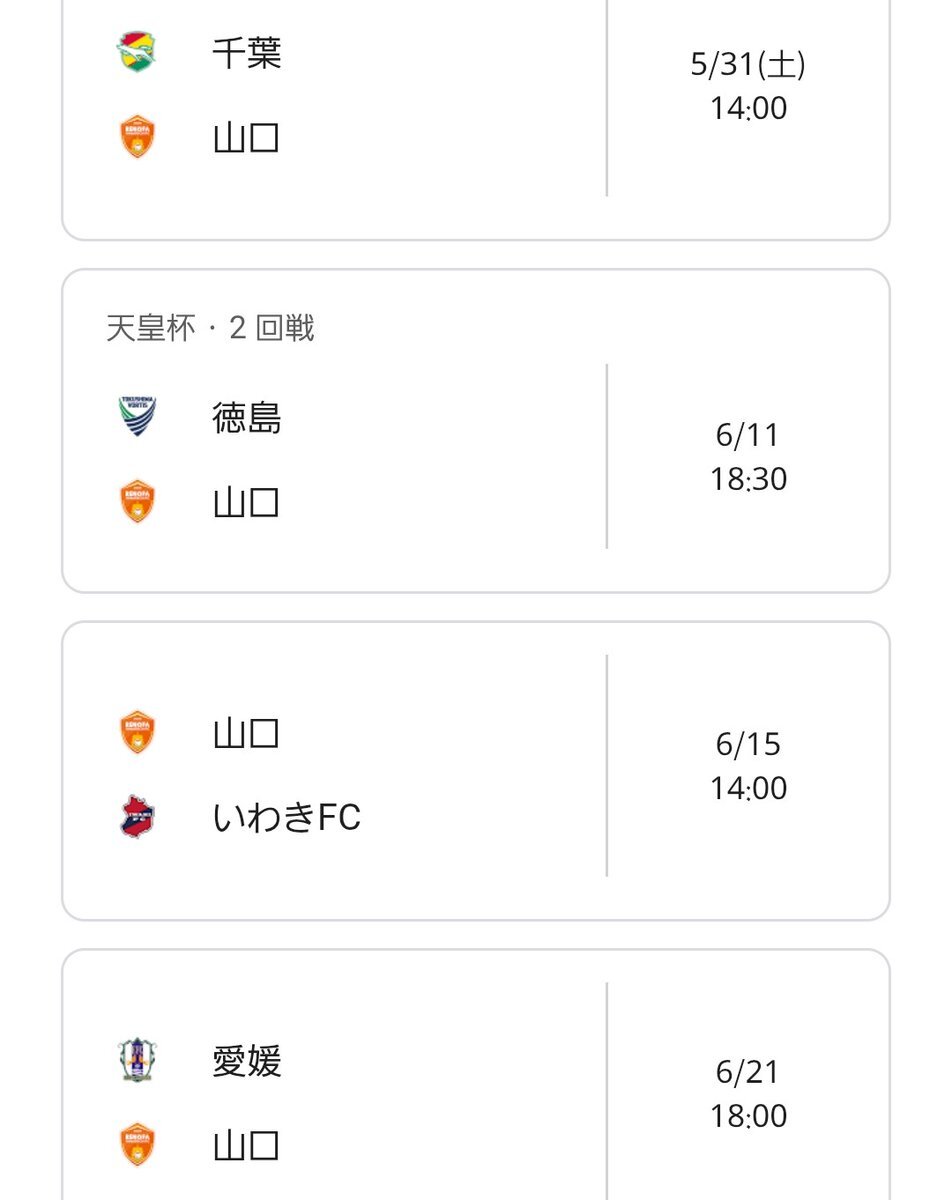View the 山口 vs いわきFC match on 6/15
Screen dimensions: 952x1200
[x=475, y=770]
